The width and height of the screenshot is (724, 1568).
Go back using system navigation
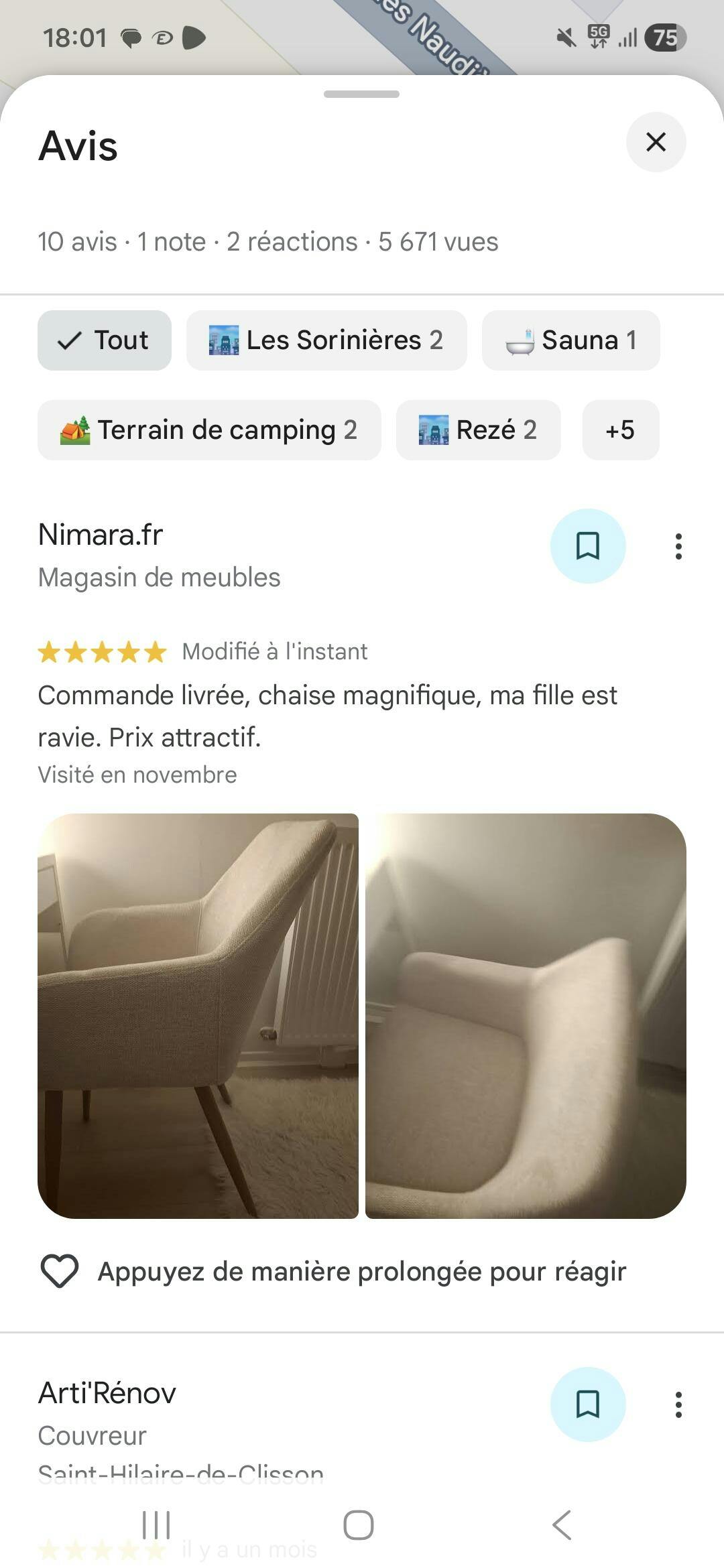pos(562,1525)
